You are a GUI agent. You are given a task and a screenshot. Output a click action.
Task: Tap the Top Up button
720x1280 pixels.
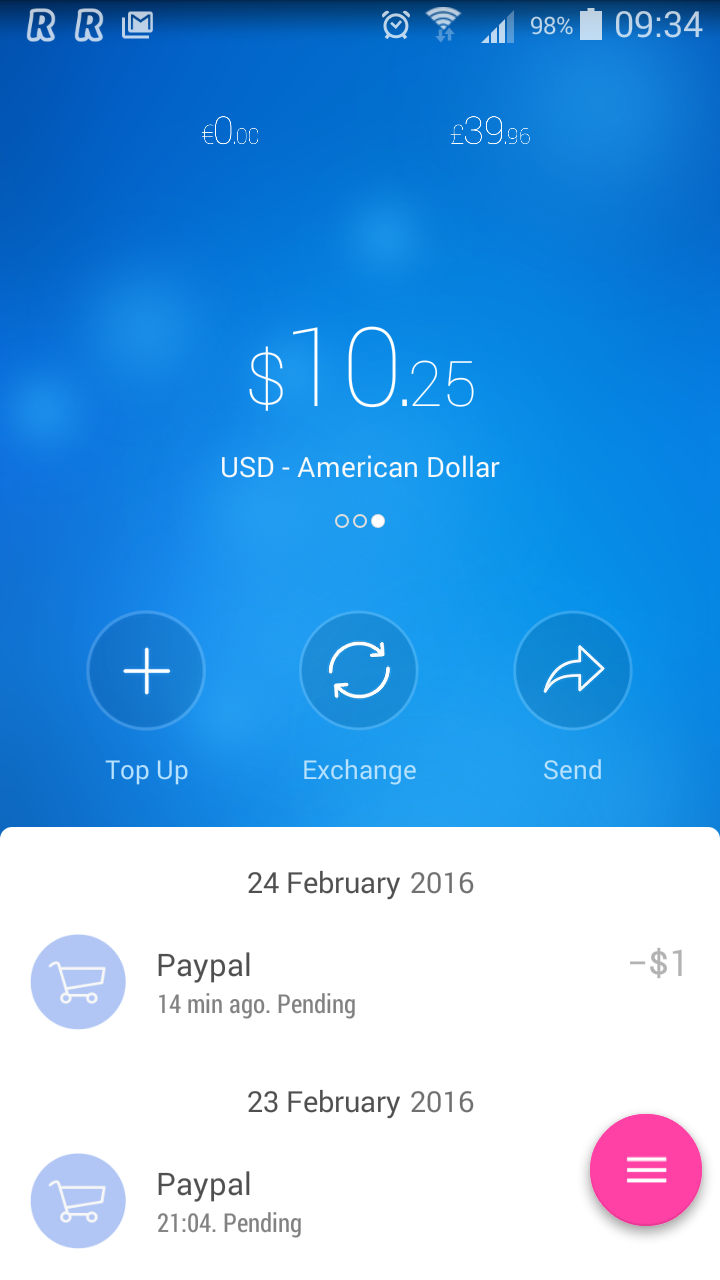[146, 670]
